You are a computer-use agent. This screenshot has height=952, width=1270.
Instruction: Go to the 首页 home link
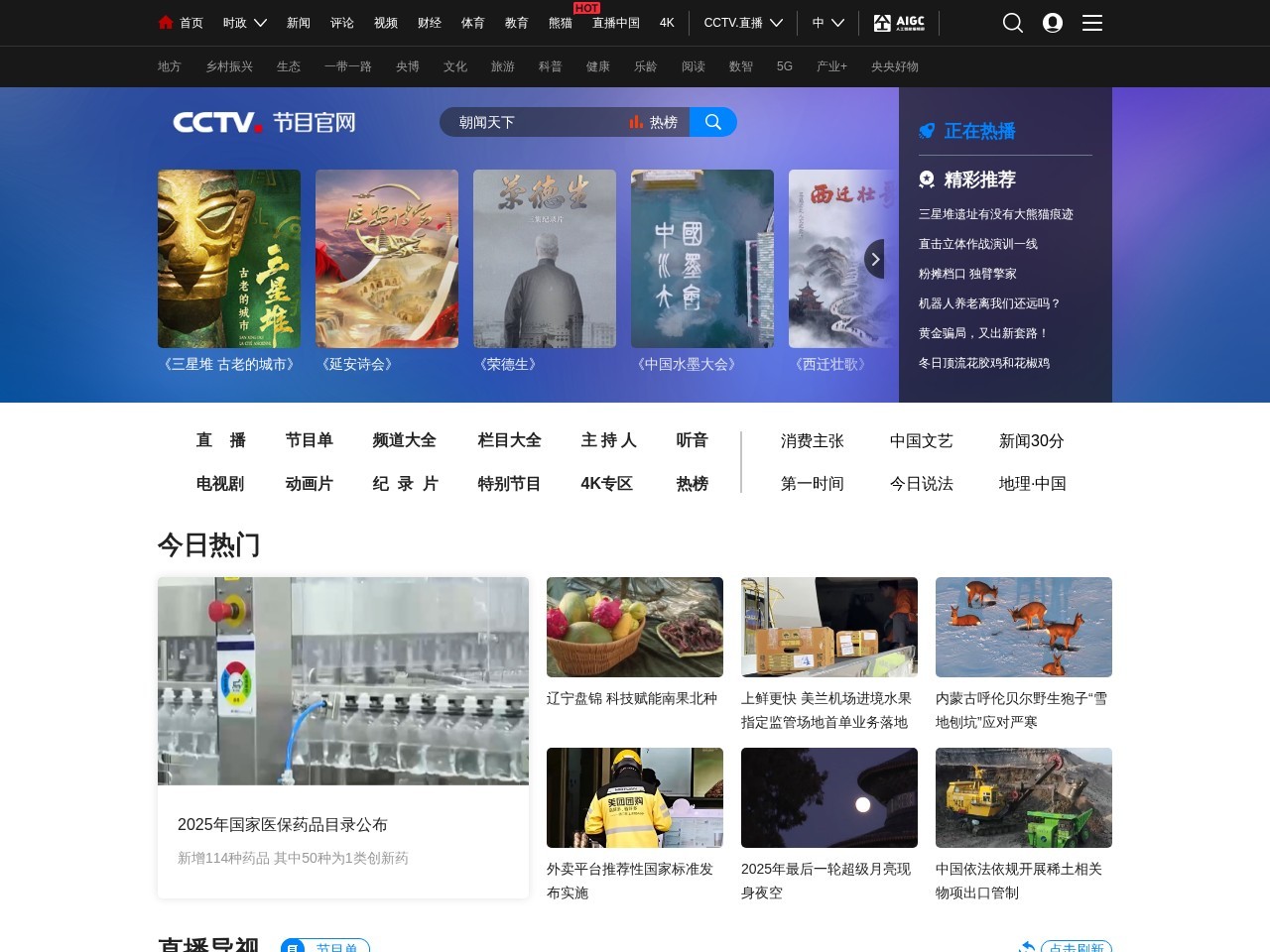[x=182, y=23]
